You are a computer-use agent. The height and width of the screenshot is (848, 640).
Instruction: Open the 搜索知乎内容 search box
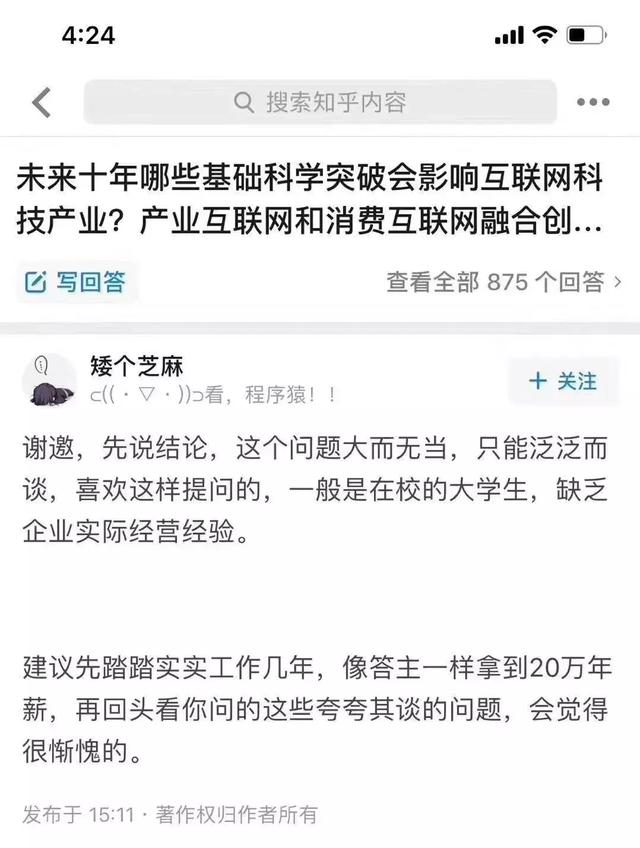(320, 102)
